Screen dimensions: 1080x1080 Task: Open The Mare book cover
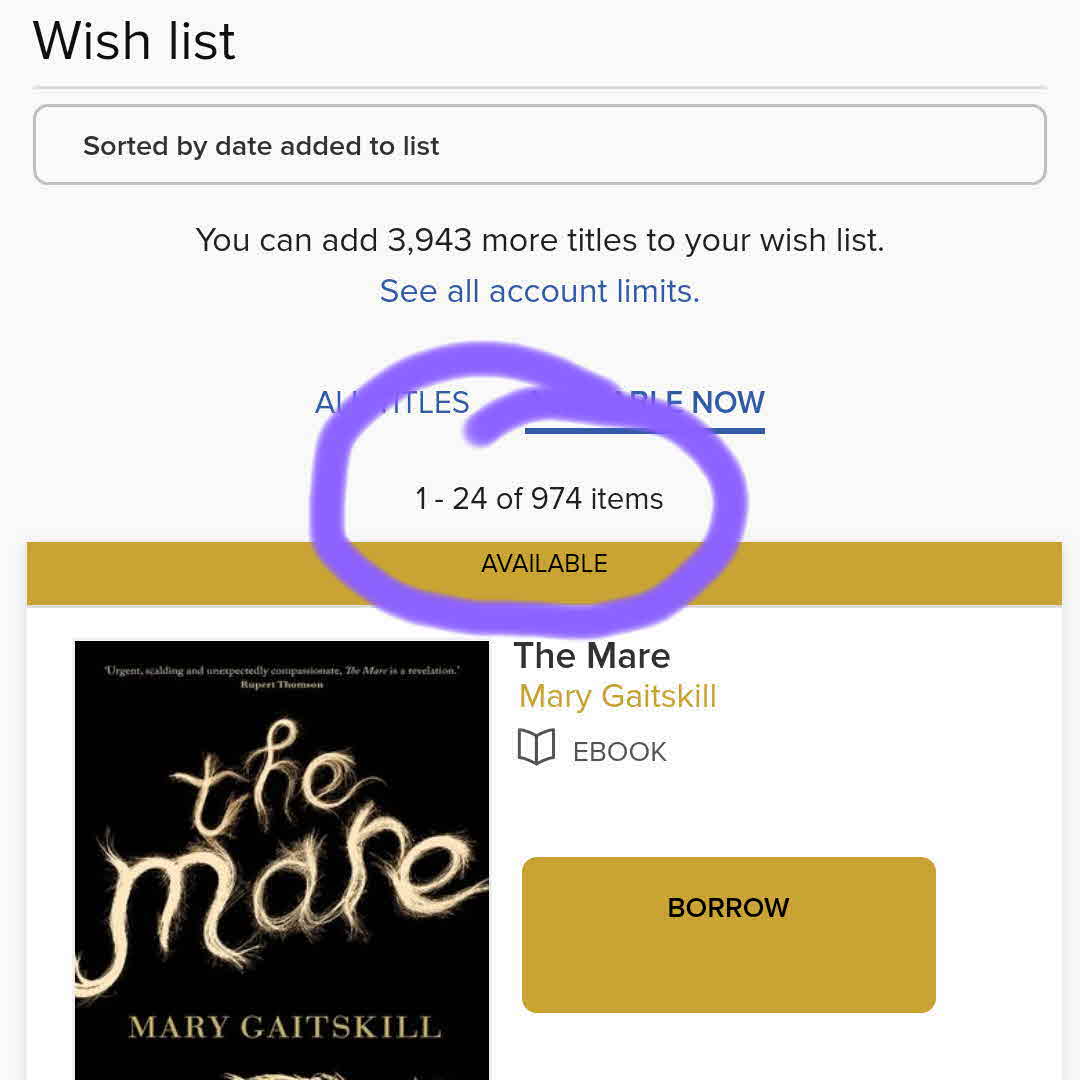281,860
